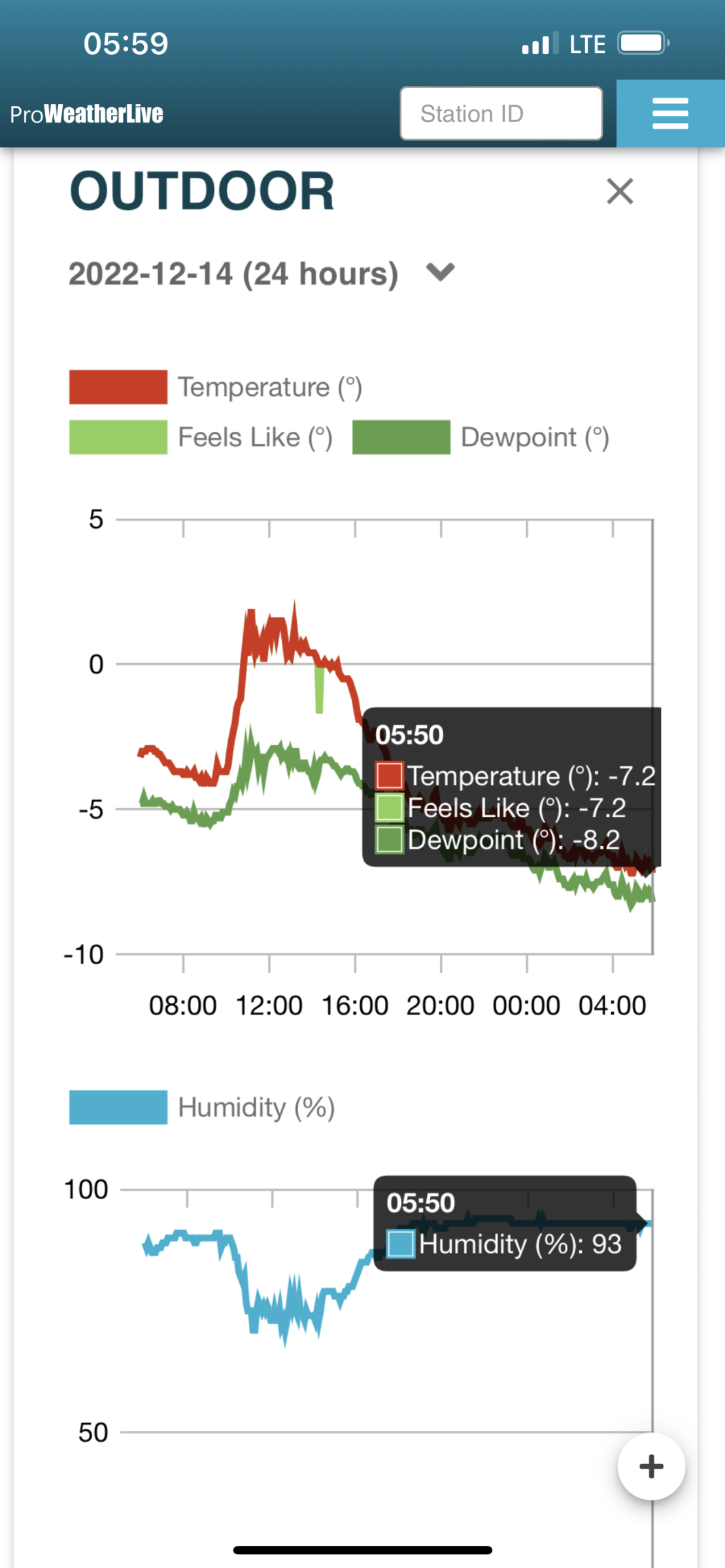Toggle the Humidity legend series
725x1568 pixels.
point(203,1107)
